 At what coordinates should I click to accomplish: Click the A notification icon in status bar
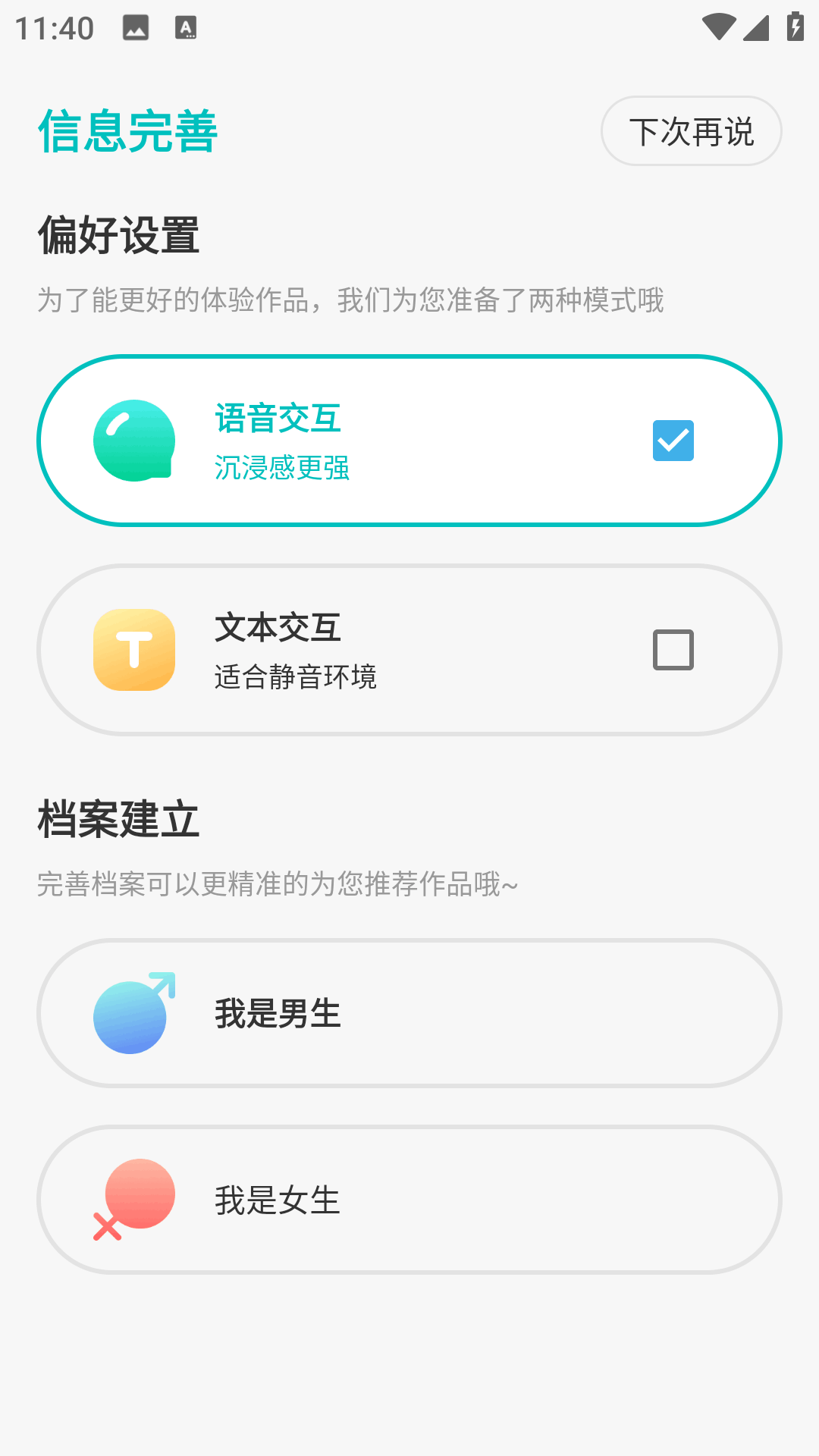(x=184, y=28)
